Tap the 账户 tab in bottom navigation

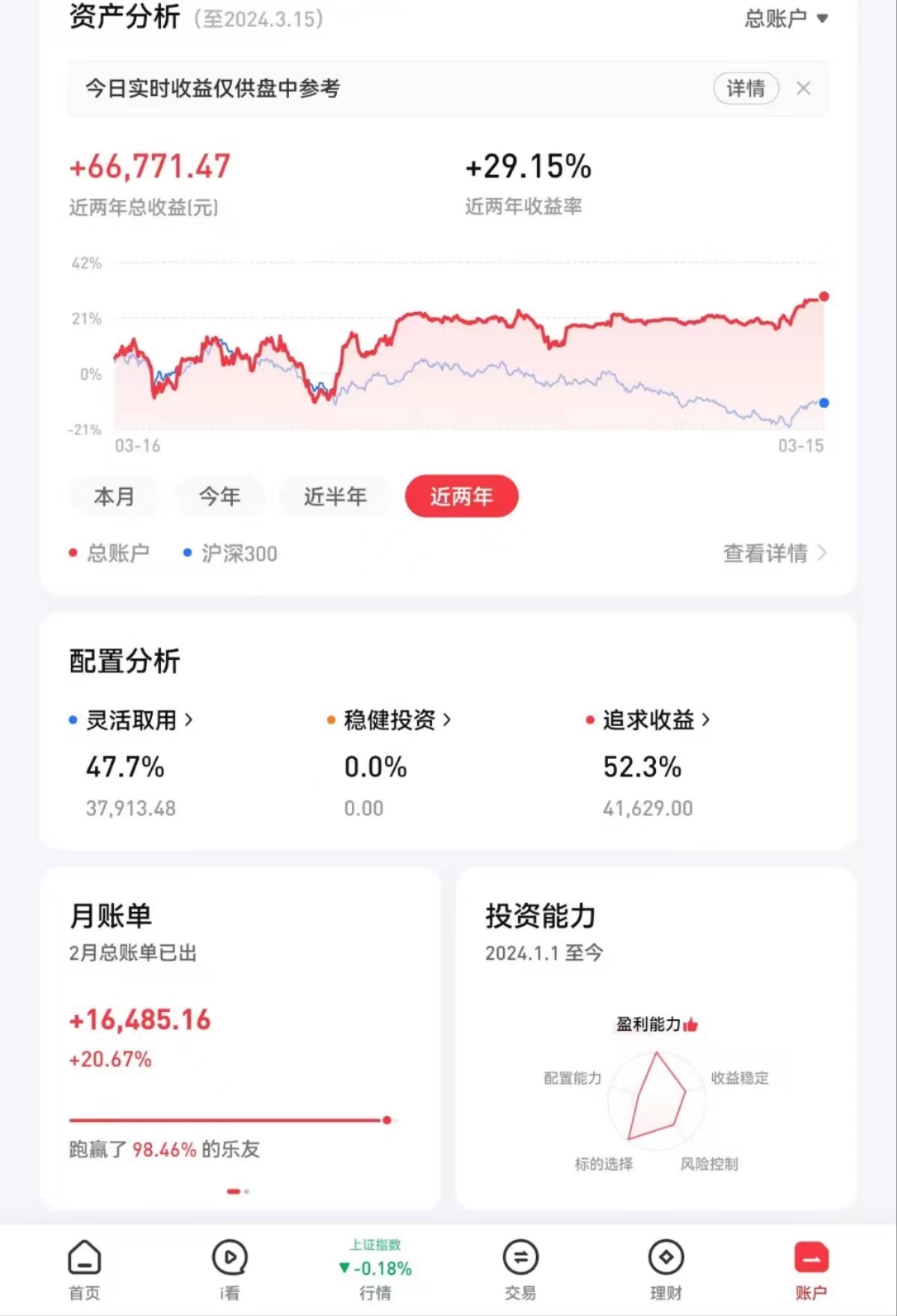(x=811, y=1270)
